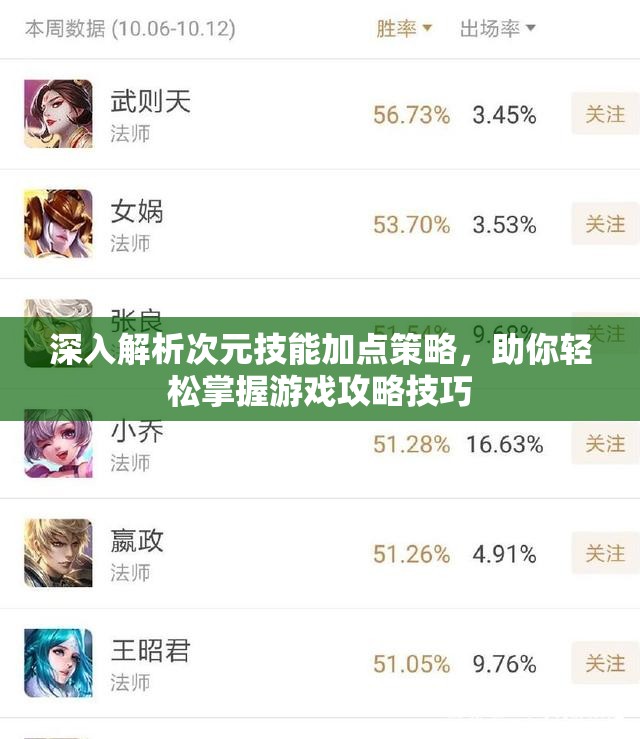Follow hero 王昭君
Viewport: 640px width, 739px height.
[604, 663]
